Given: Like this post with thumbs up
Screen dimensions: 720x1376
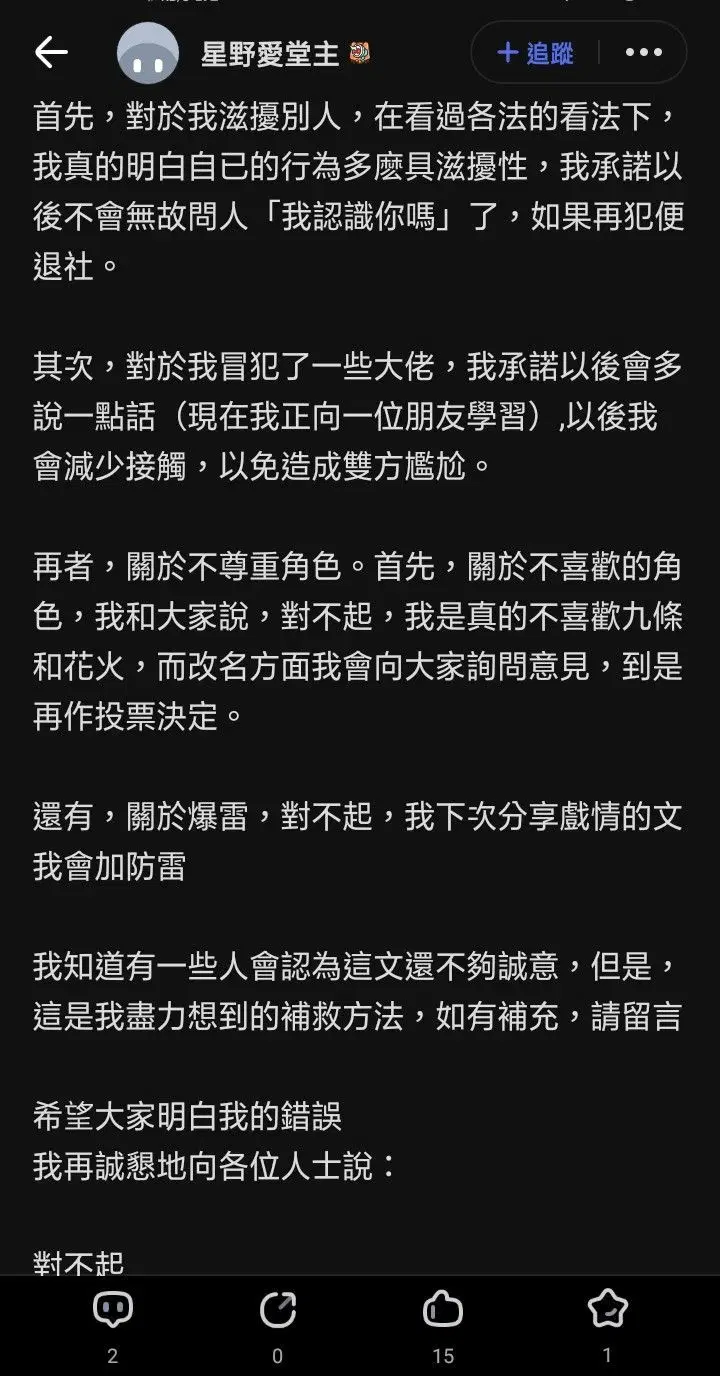Looking at the screenshot, I should click(x=443, y=1310).
